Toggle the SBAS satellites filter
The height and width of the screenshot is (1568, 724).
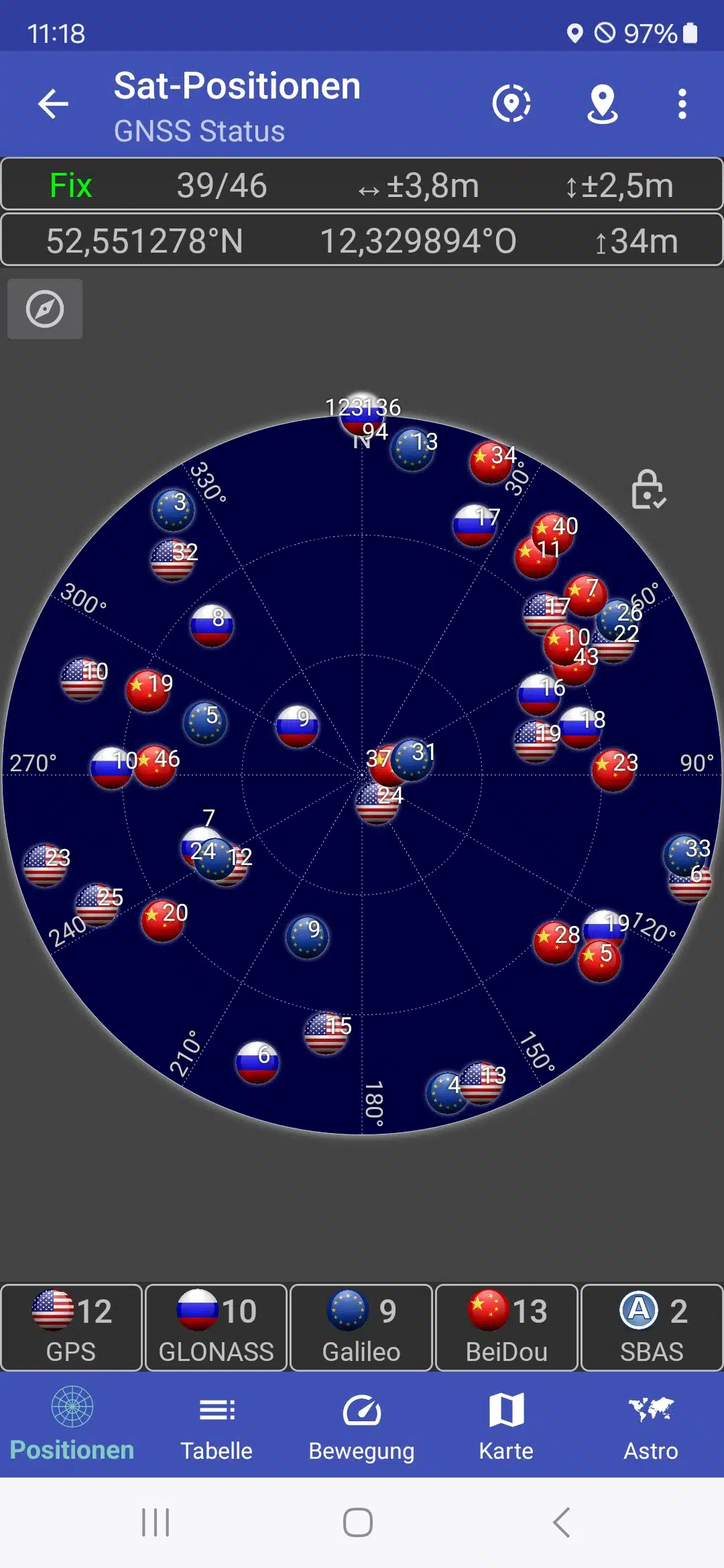652,1327
